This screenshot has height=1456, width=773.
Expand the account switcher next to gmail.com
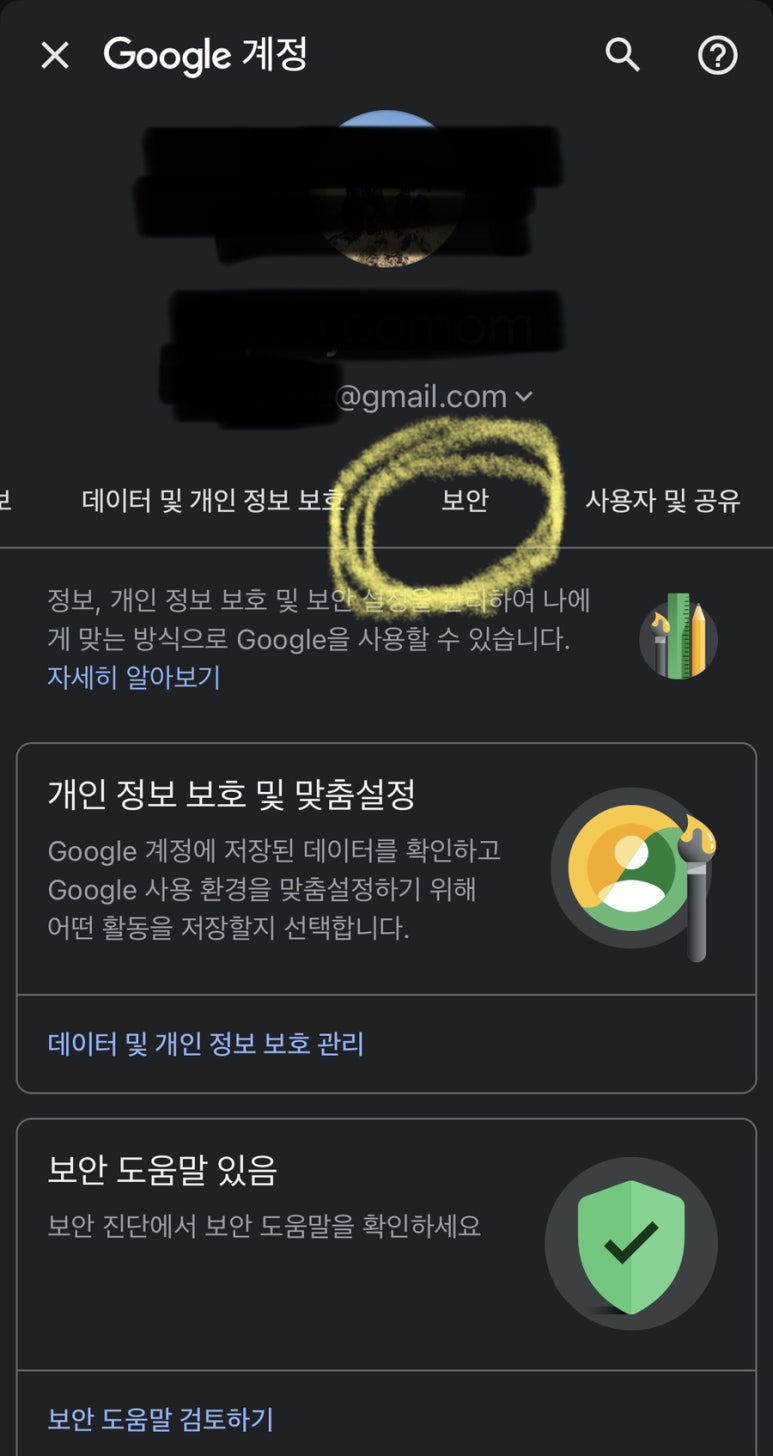pyautogui.click(x=524, y=397)
